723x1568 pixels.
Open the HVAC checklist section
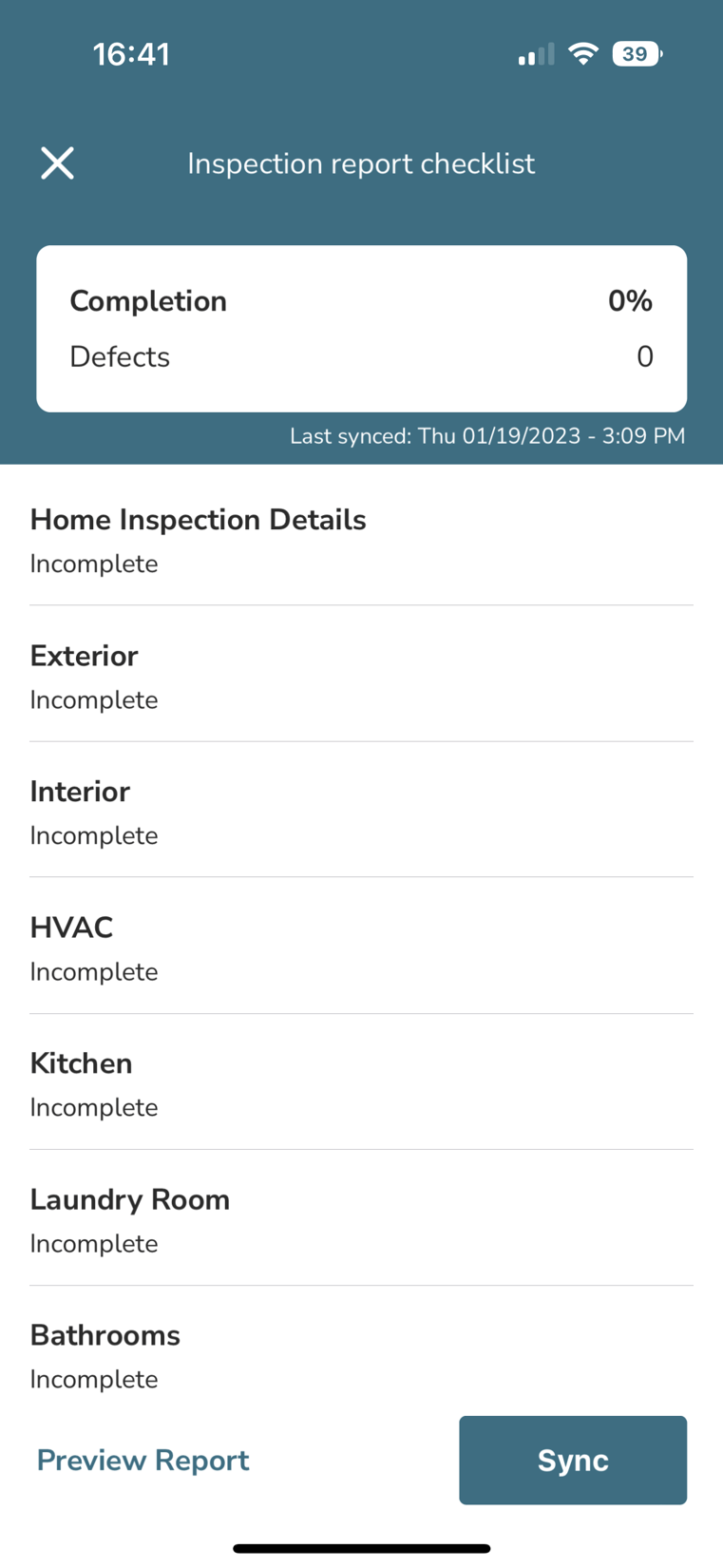[361, 948]
